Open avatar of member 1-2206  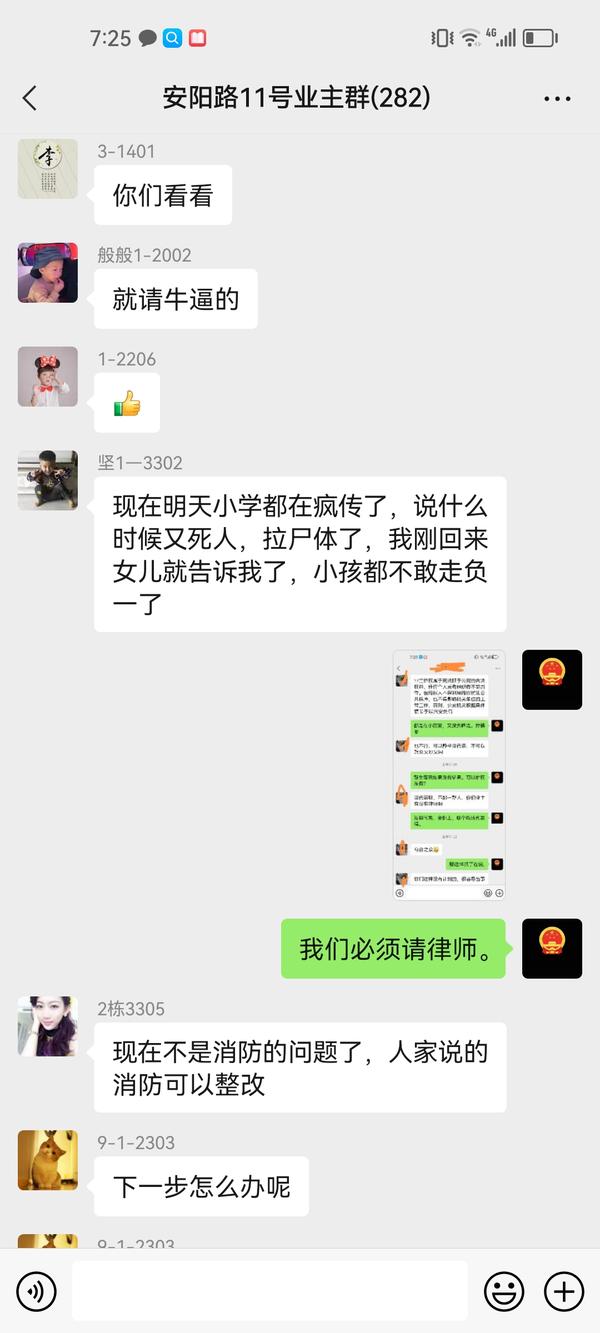[48, 377]
